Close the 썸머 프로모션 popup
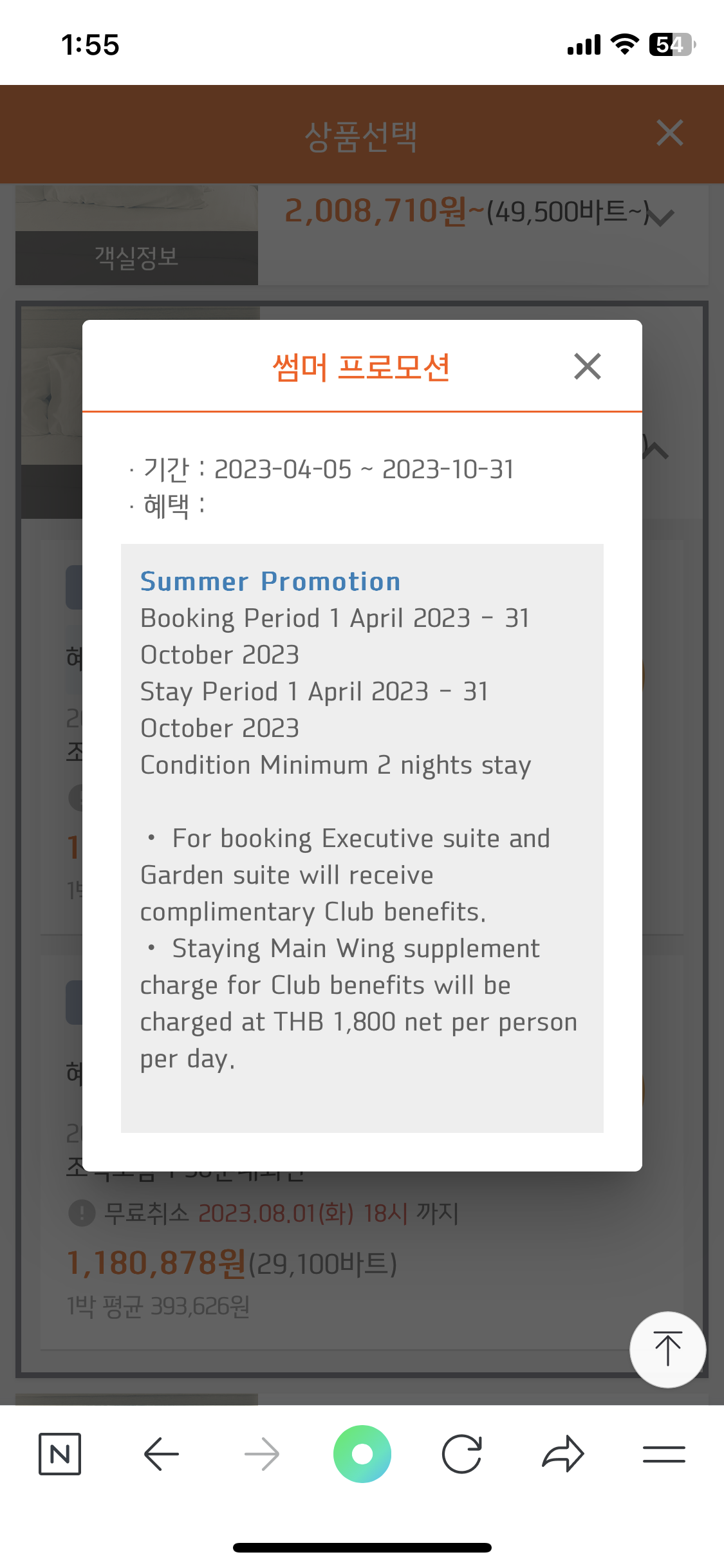The width and height of the screenshot is (724, 1568). pyautogui.click(x=587, y=366)
